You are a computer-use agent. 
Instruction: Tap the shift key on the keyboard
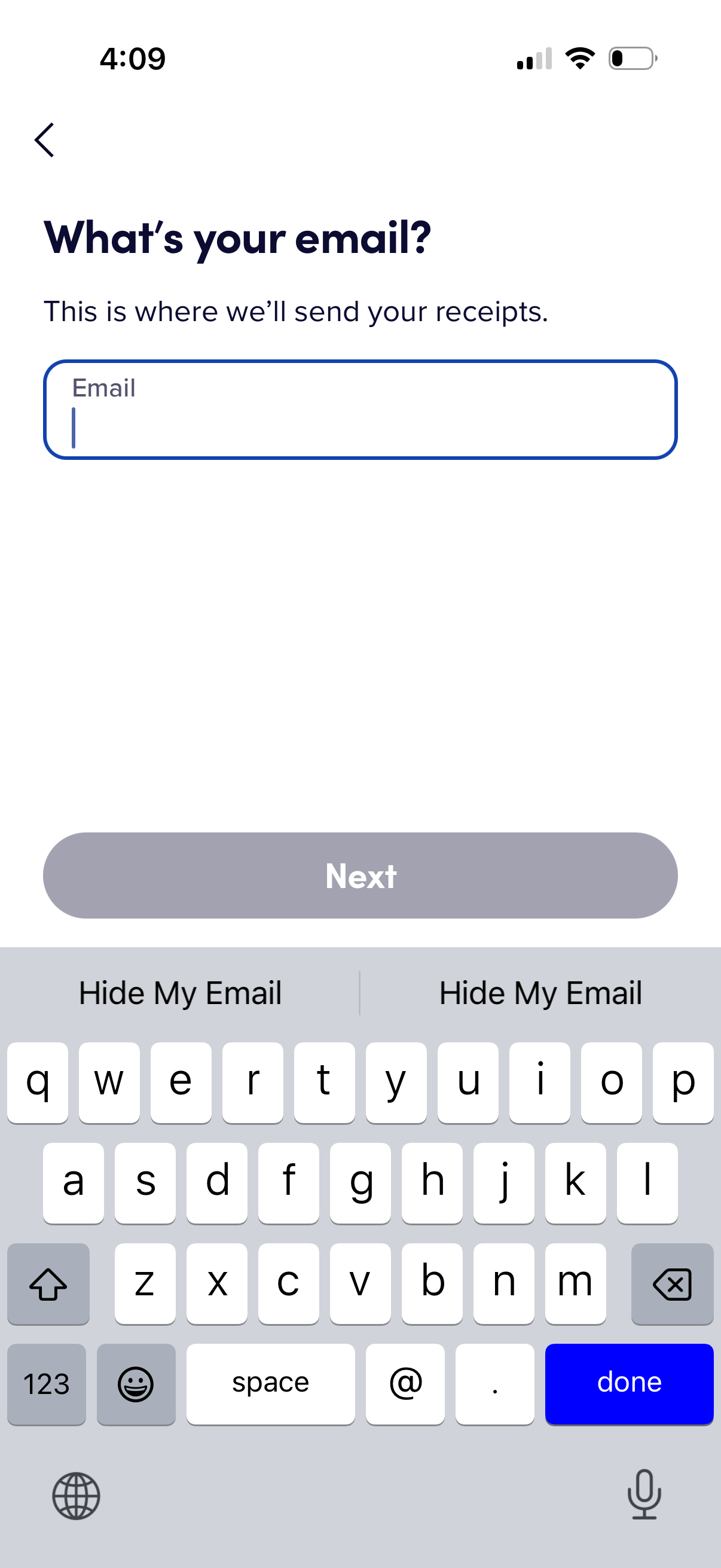tap(48, 1285)
